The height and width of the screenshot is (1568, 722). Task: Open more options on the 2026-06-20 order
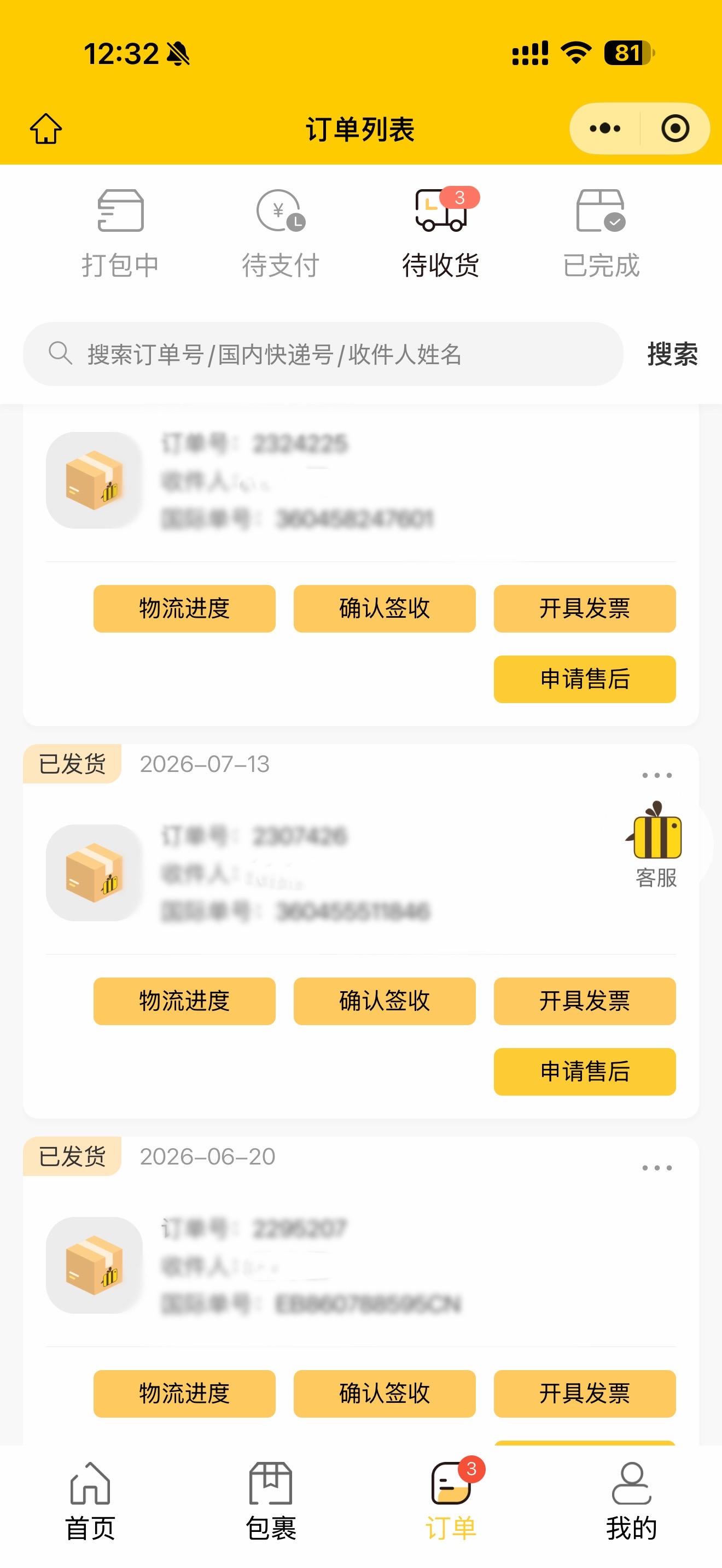pyautogui.click(x=657, y=1168)
